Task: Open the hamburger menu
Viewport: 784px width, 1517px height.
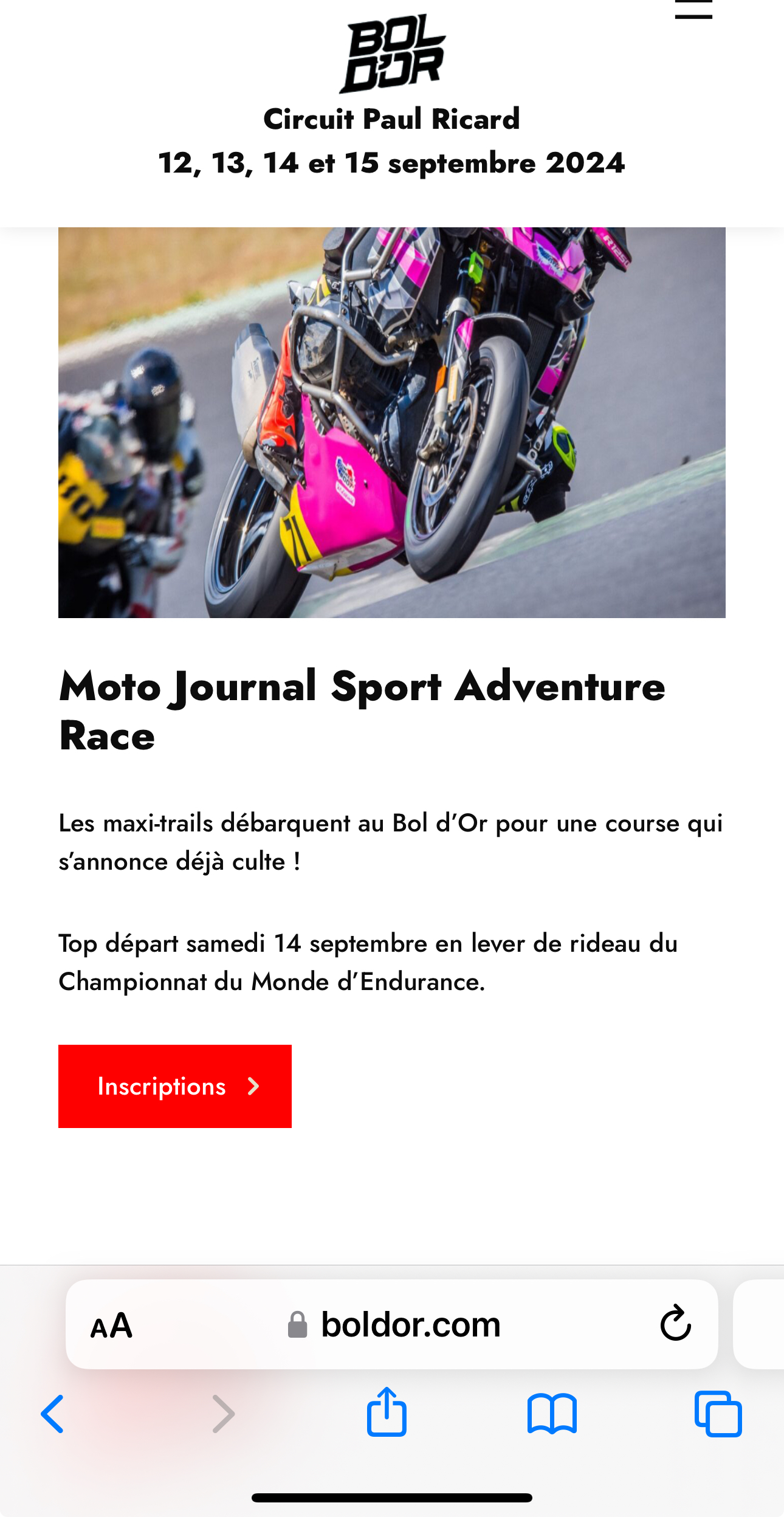Action: pos(693,9)
